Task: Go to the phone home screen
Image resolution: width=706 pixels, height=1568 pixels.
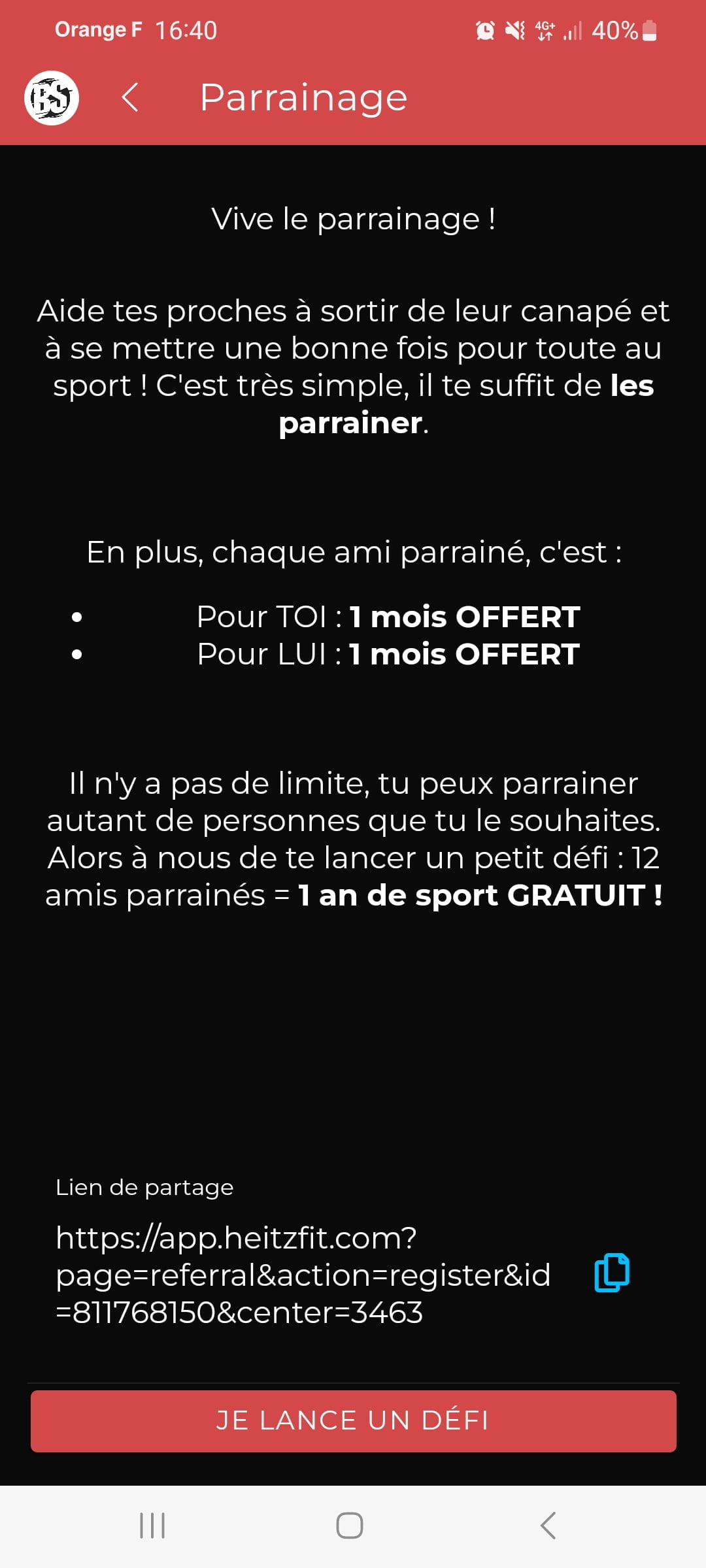Action: pos(350,1526)
